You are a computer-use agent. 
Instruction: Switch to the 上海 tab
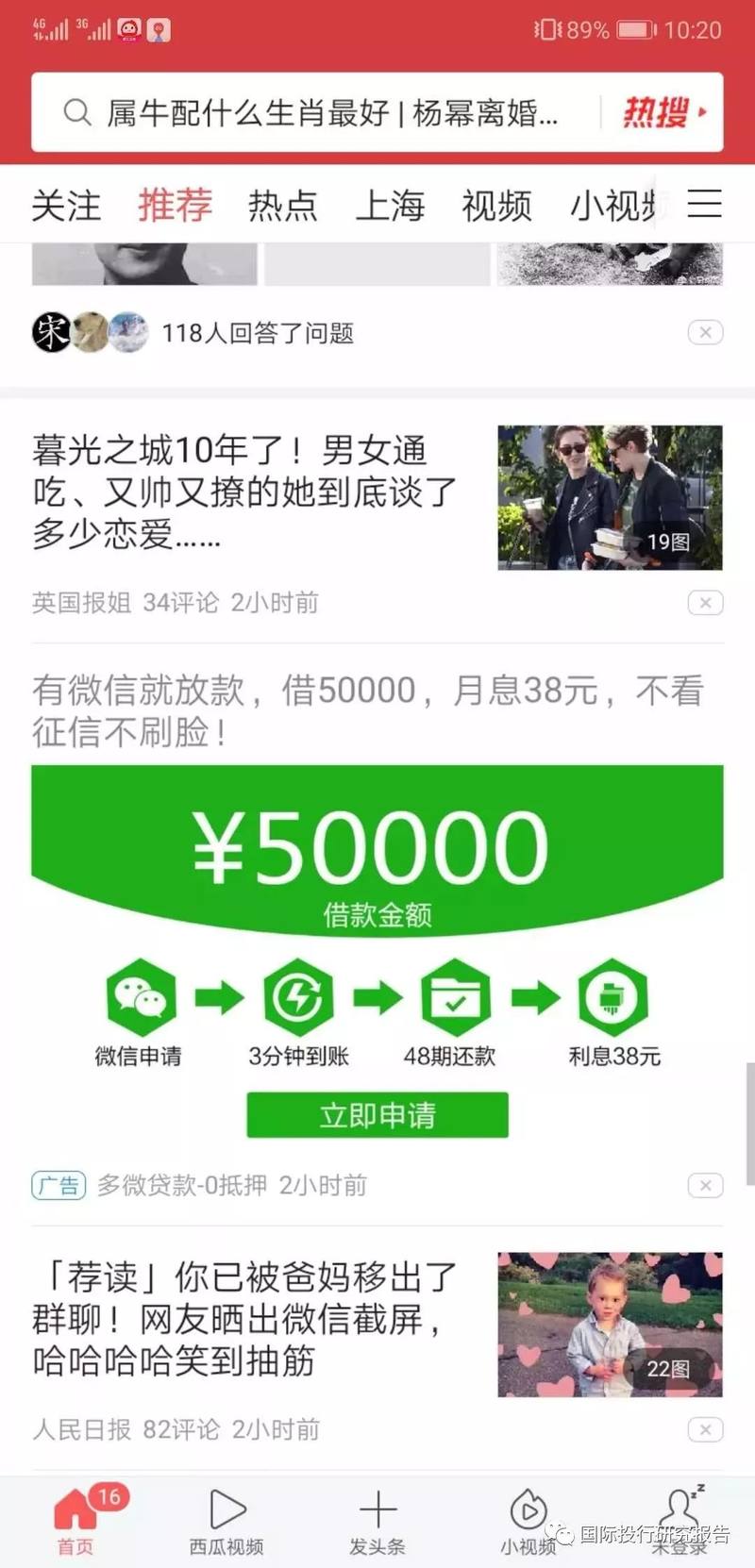[390, 205]
